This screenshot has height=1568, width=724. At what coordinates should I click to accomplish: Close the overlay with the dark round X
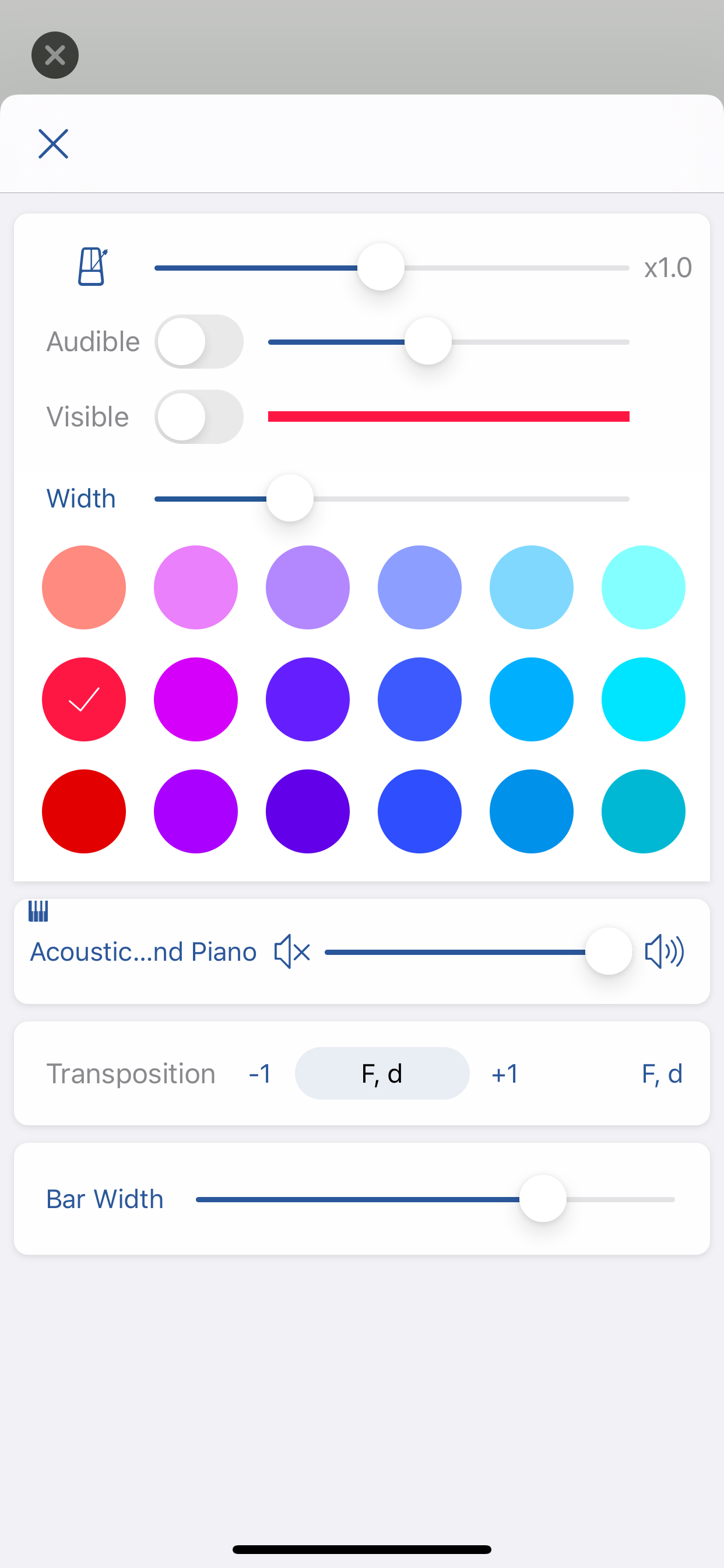click(55, 55)
